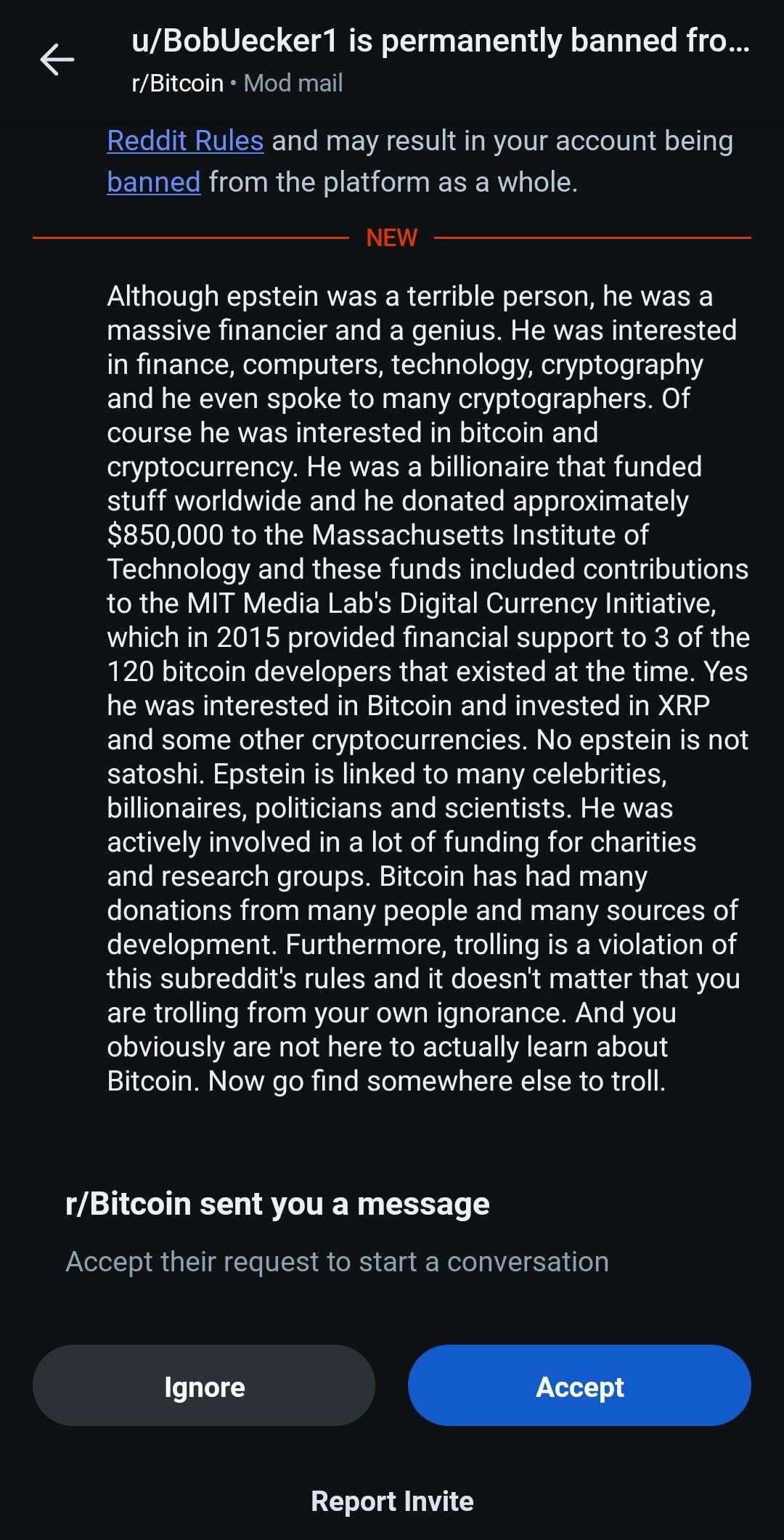784x1540 pixels.
Task: Ignore the r/Bitcoin message request
Action: click(204, 1386)
